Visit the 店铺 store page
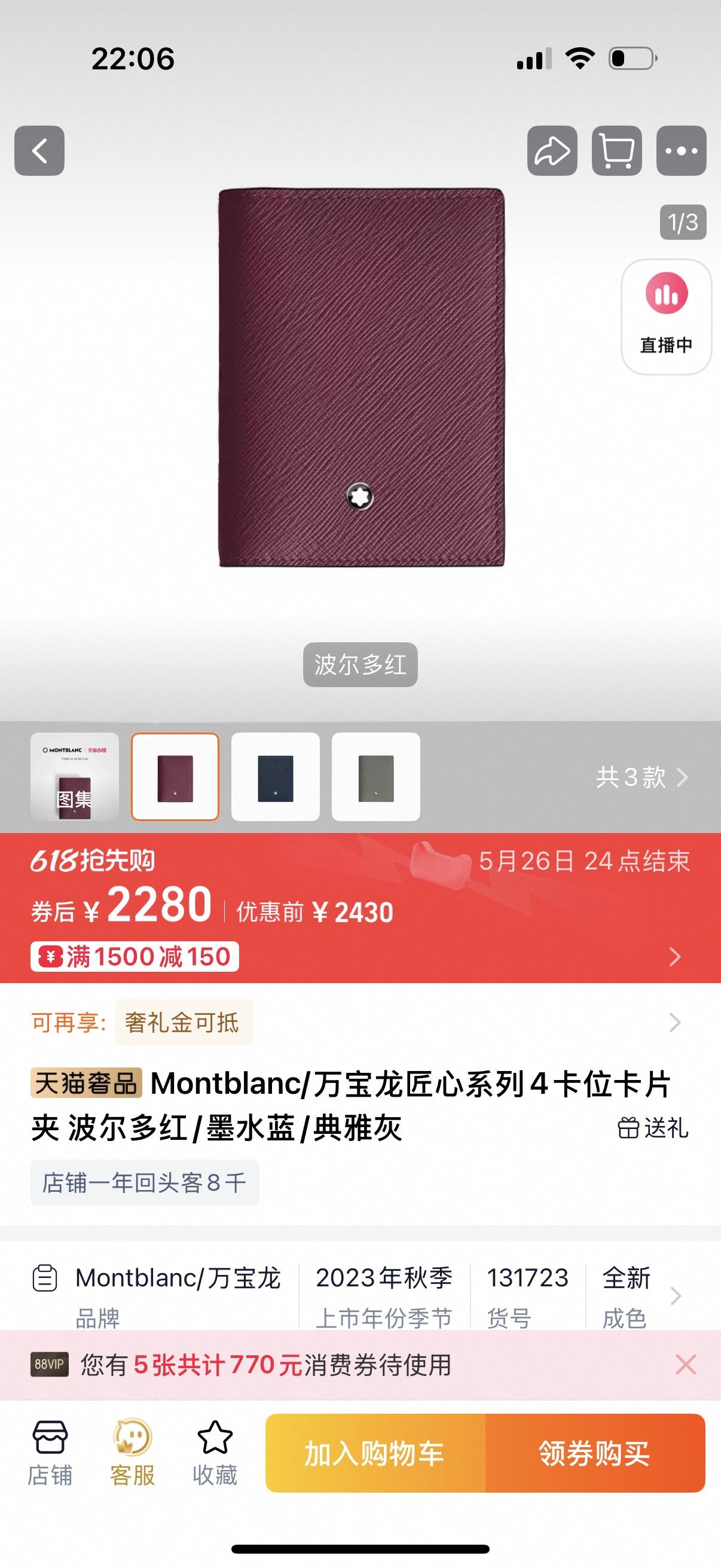The height and width of the screenshot is (1568, 721). pyautogui.click(x=50, y=1453)
